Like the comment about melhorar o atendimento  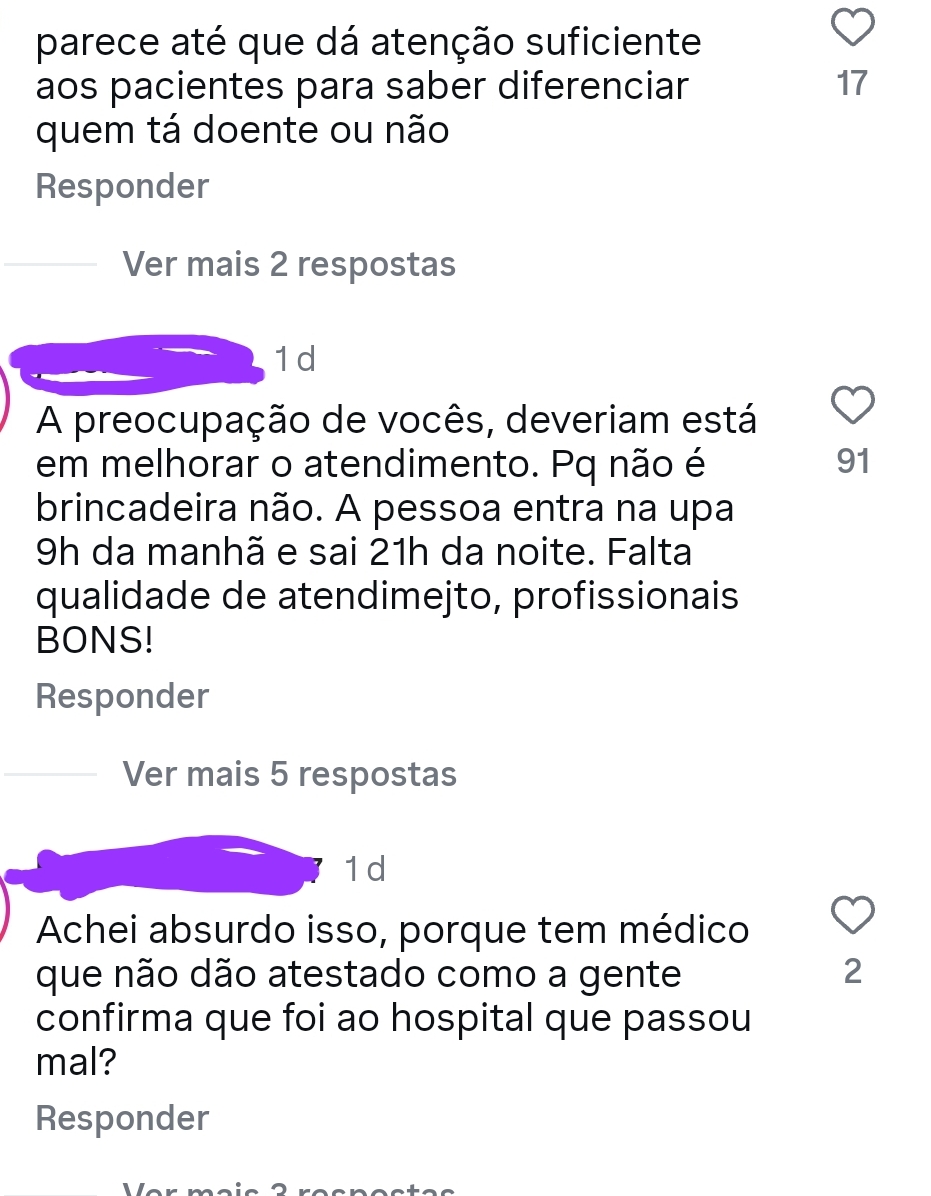852,407
